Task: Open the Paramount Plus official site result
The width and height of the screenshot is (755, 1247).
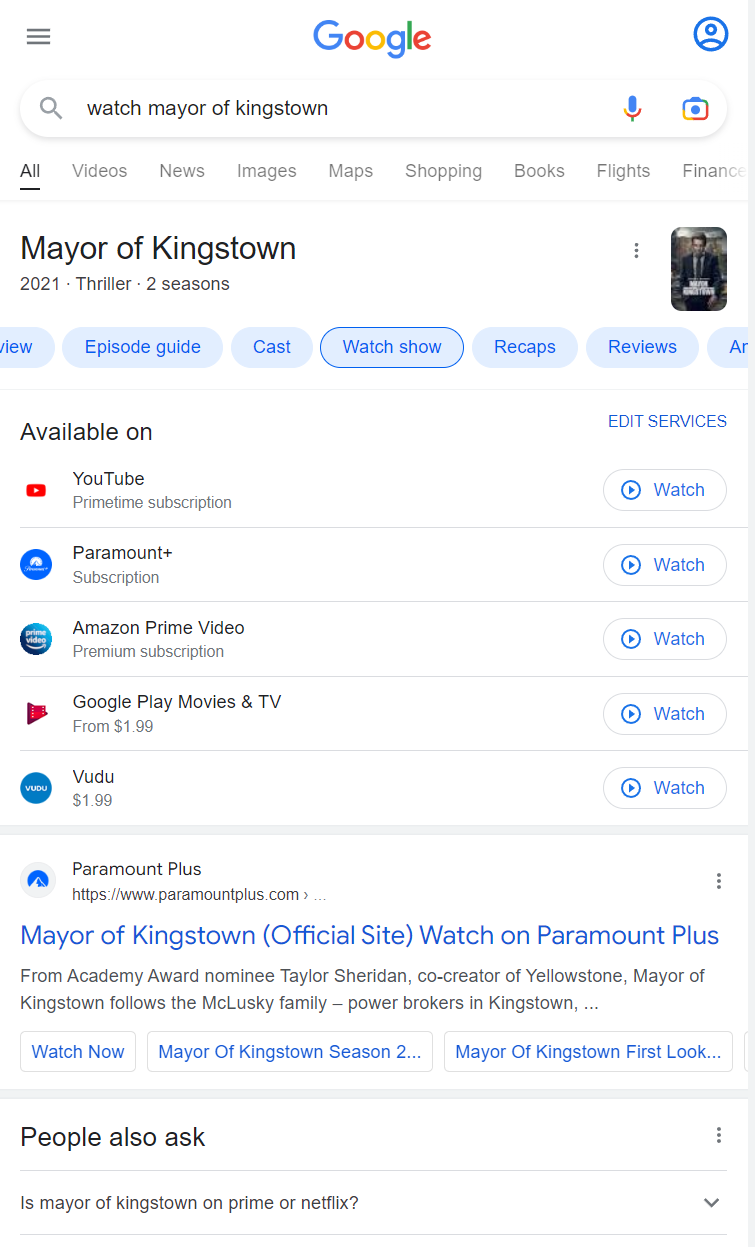Action: click(x=369, y=936)
